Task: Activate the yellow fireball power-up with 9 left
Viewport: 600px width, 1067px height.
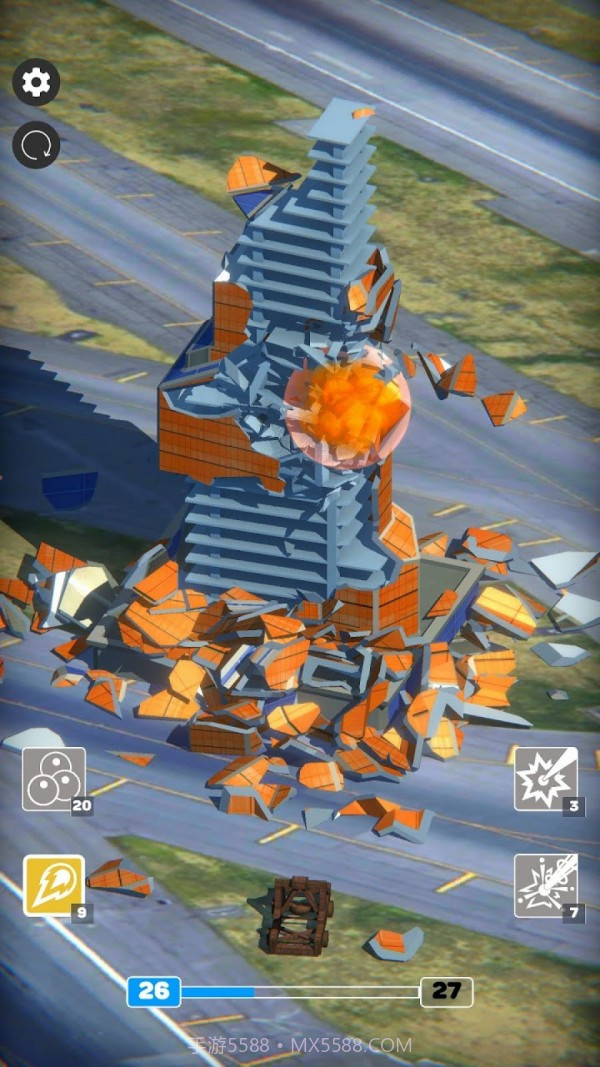Action: point(54,885)
